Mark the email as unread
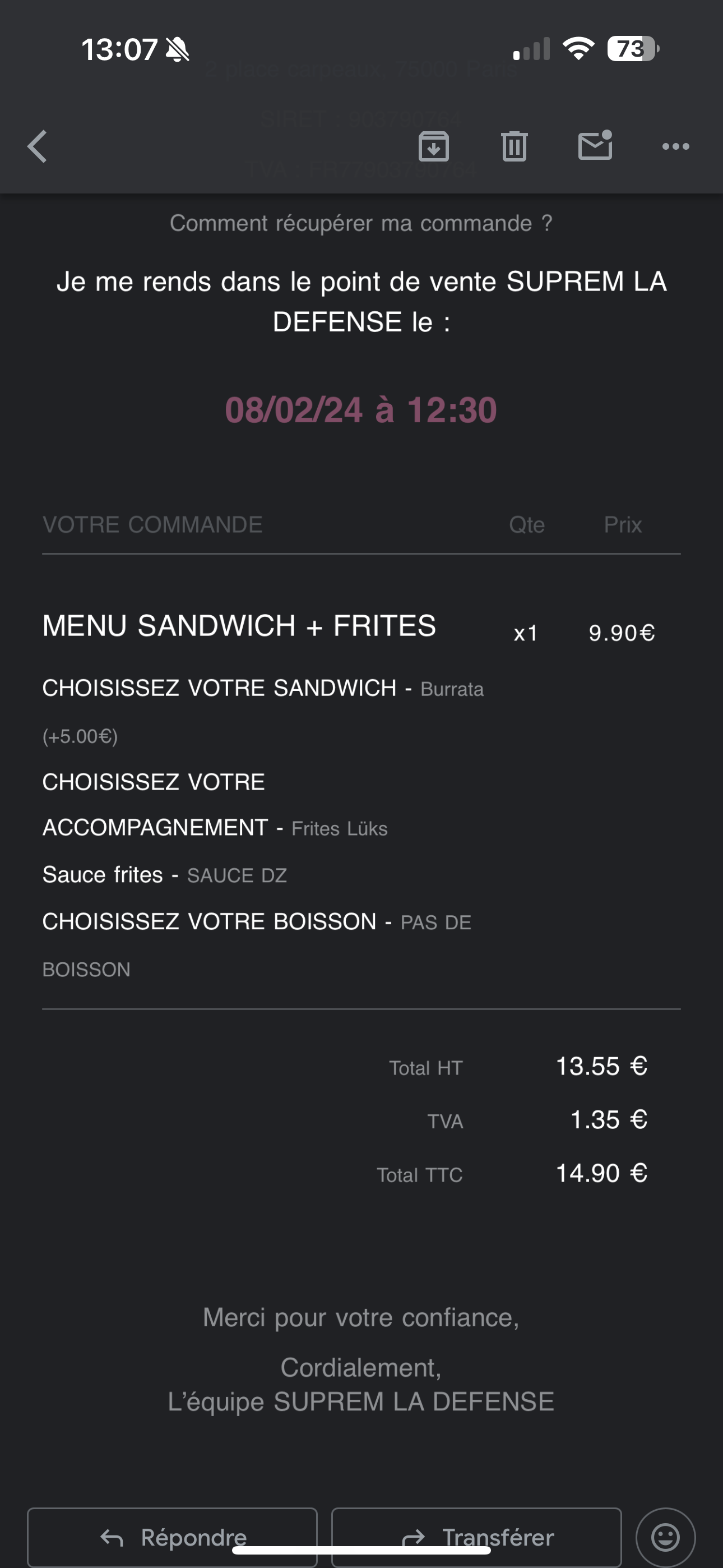This screenshot has width=723, height=1568. click(595, 146)
